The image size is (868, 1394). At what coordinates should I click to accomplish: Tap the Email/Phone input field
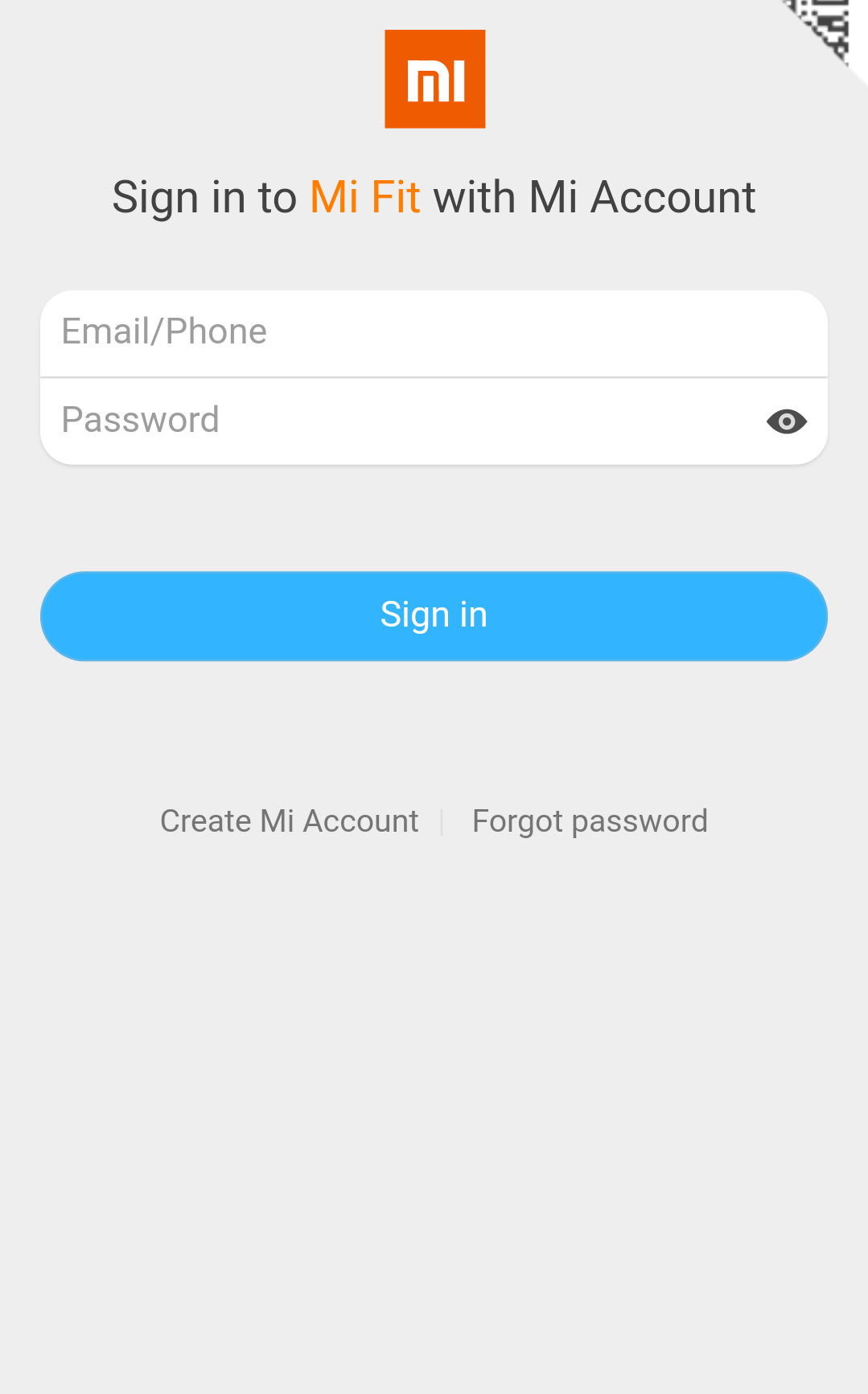434,333
